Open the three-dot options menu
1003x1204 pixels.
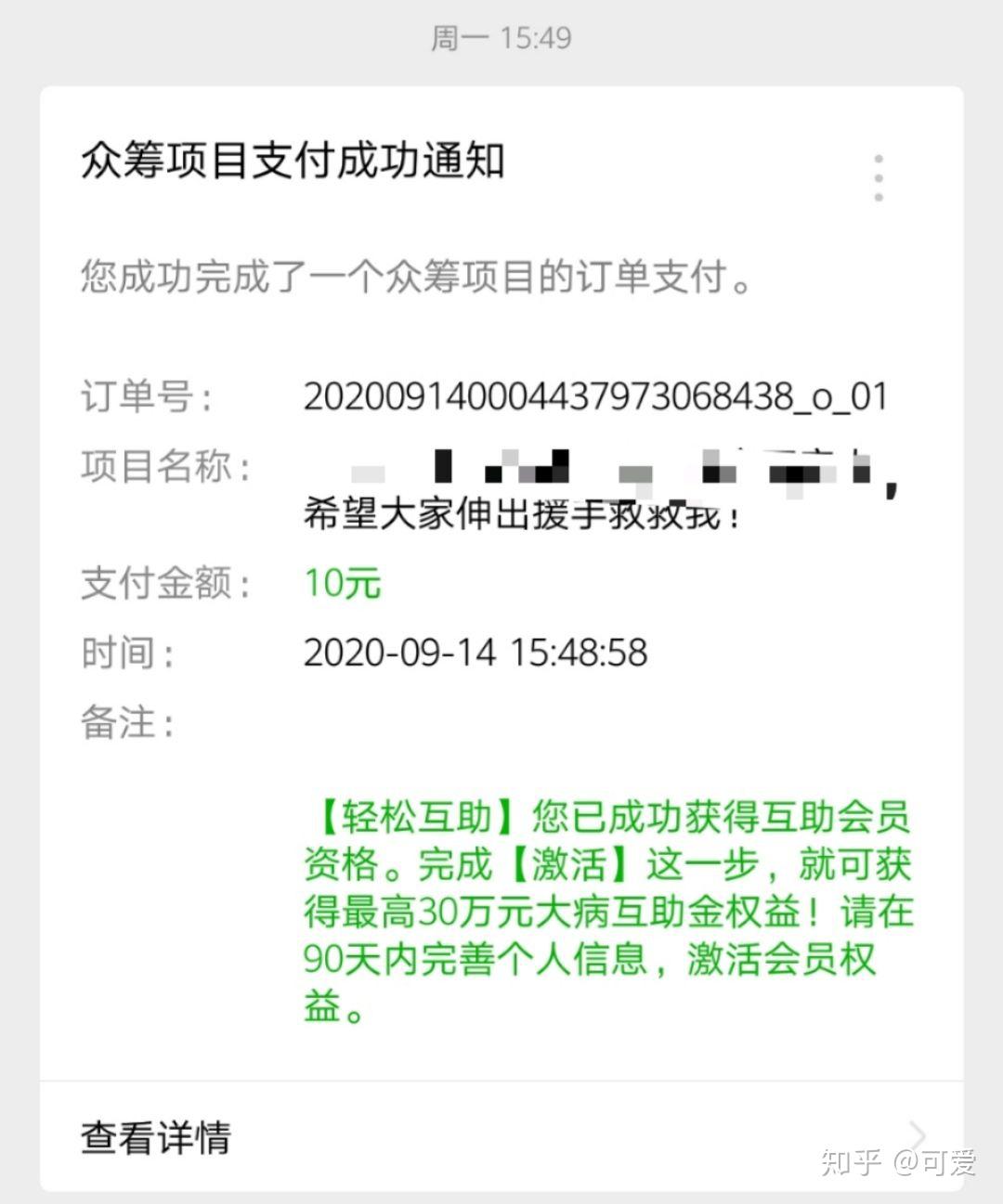[878, 176]
